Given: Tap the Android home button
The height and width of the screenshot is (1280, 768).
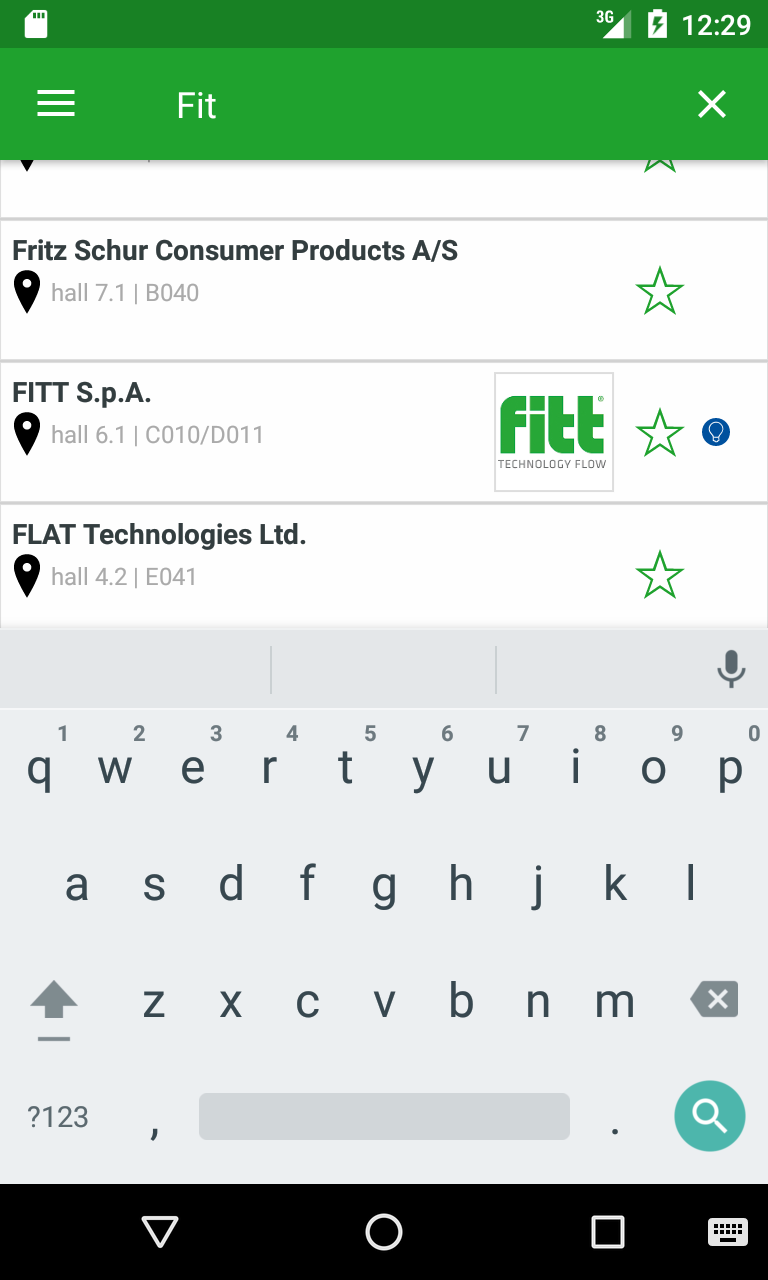Looking at the screenshot, I should [x=384, y=1232].
